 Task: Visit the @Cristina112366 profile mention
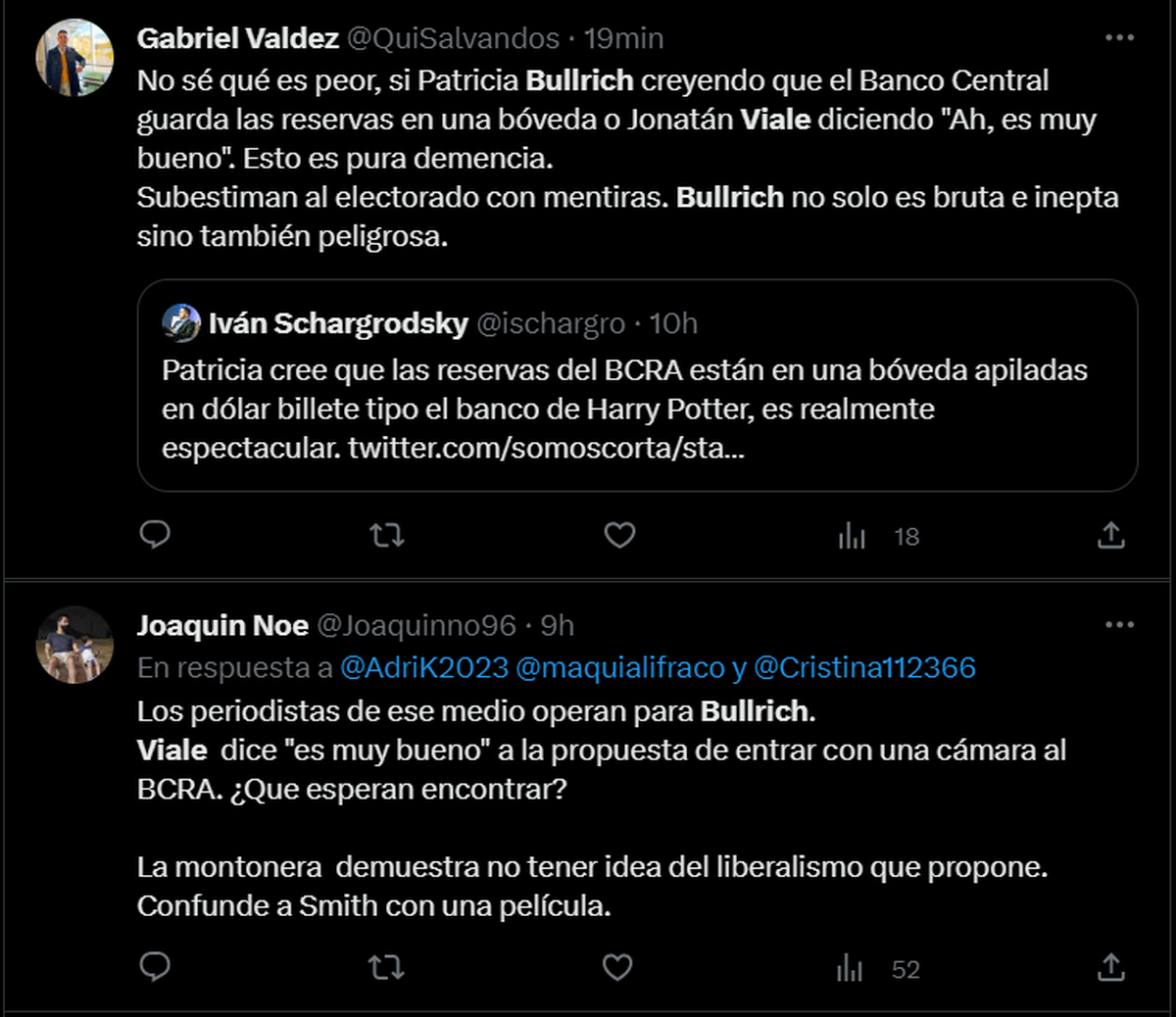click(864, 668)
